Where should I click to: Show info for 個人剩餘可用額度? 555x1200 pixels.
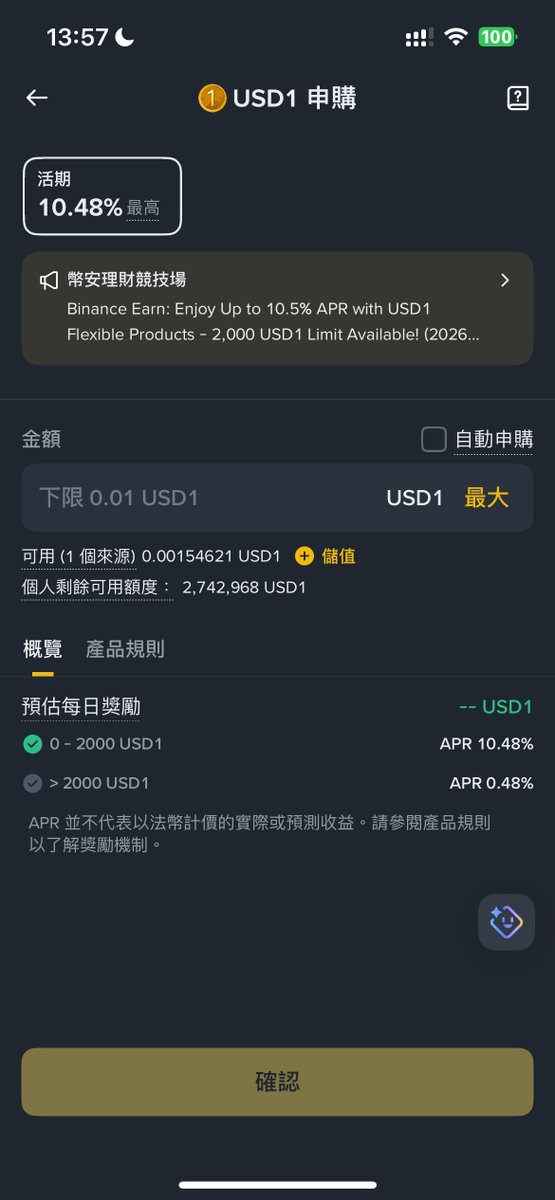click(x=97, y=587)
